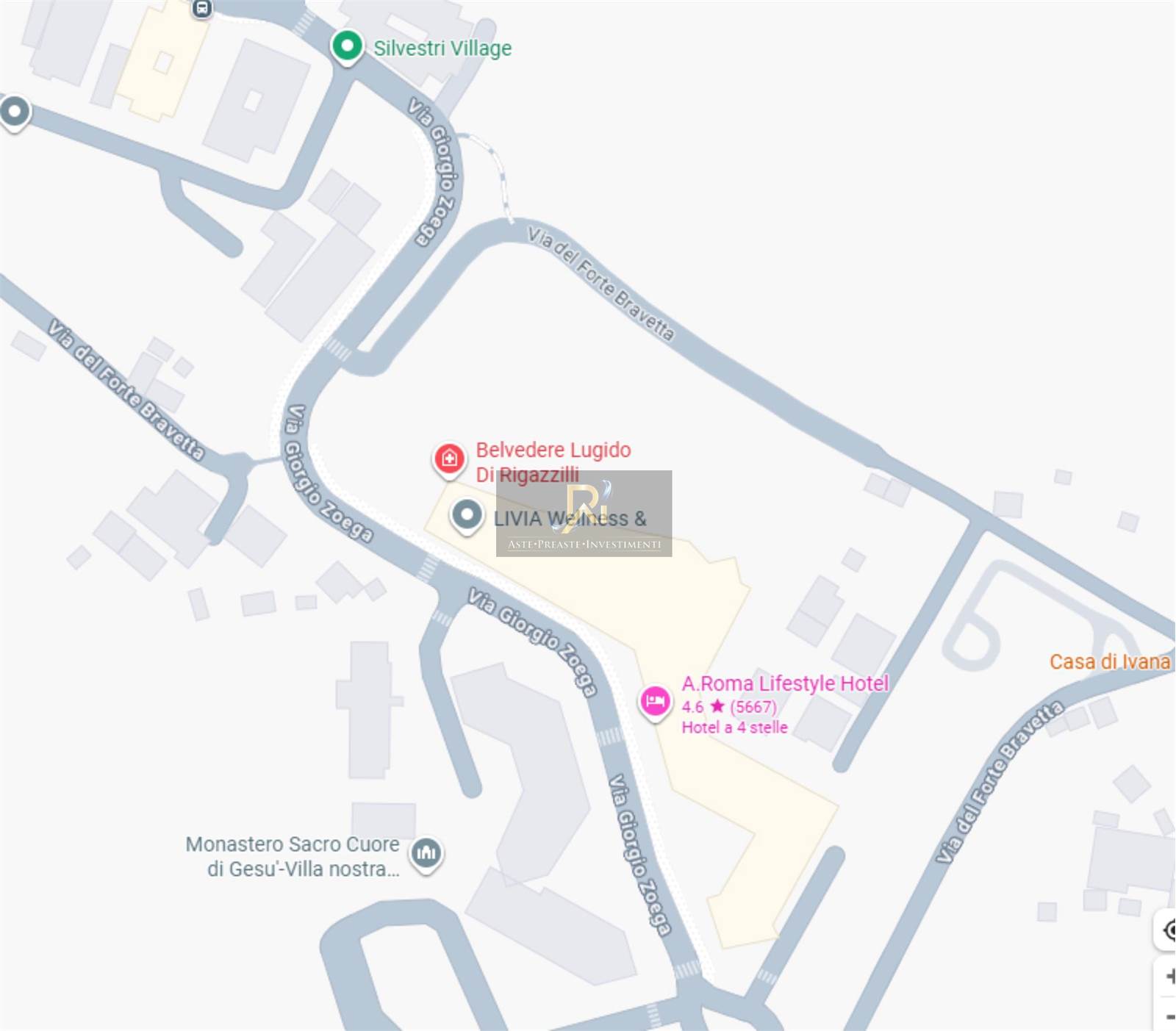This screenshot has width=1176, height=1031.
Task: Select the Monastero Sacro Cuore di Gesu' pin
Action: 426,855
